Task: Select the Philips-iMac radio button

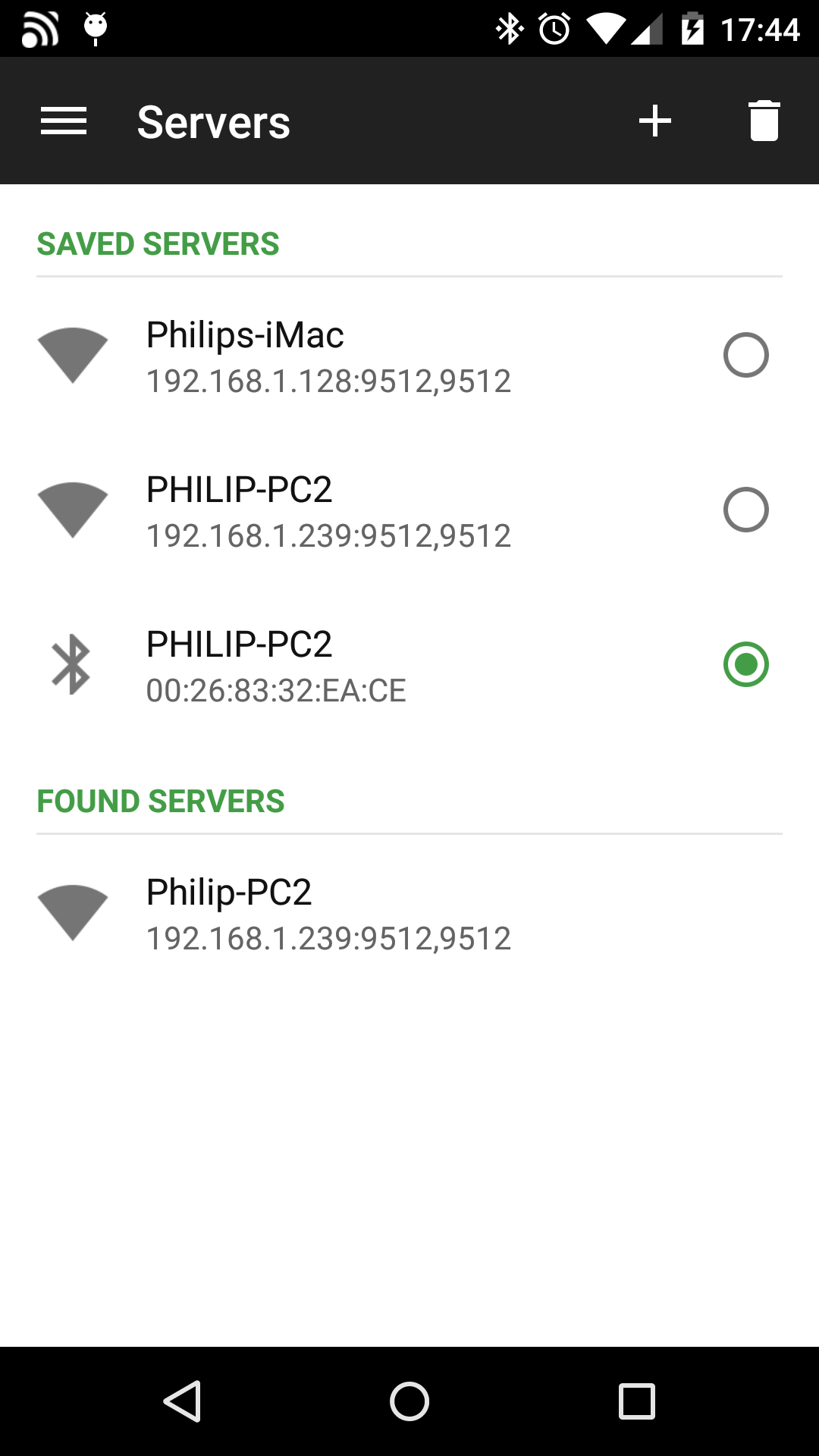Action: [x=746, y=355]
